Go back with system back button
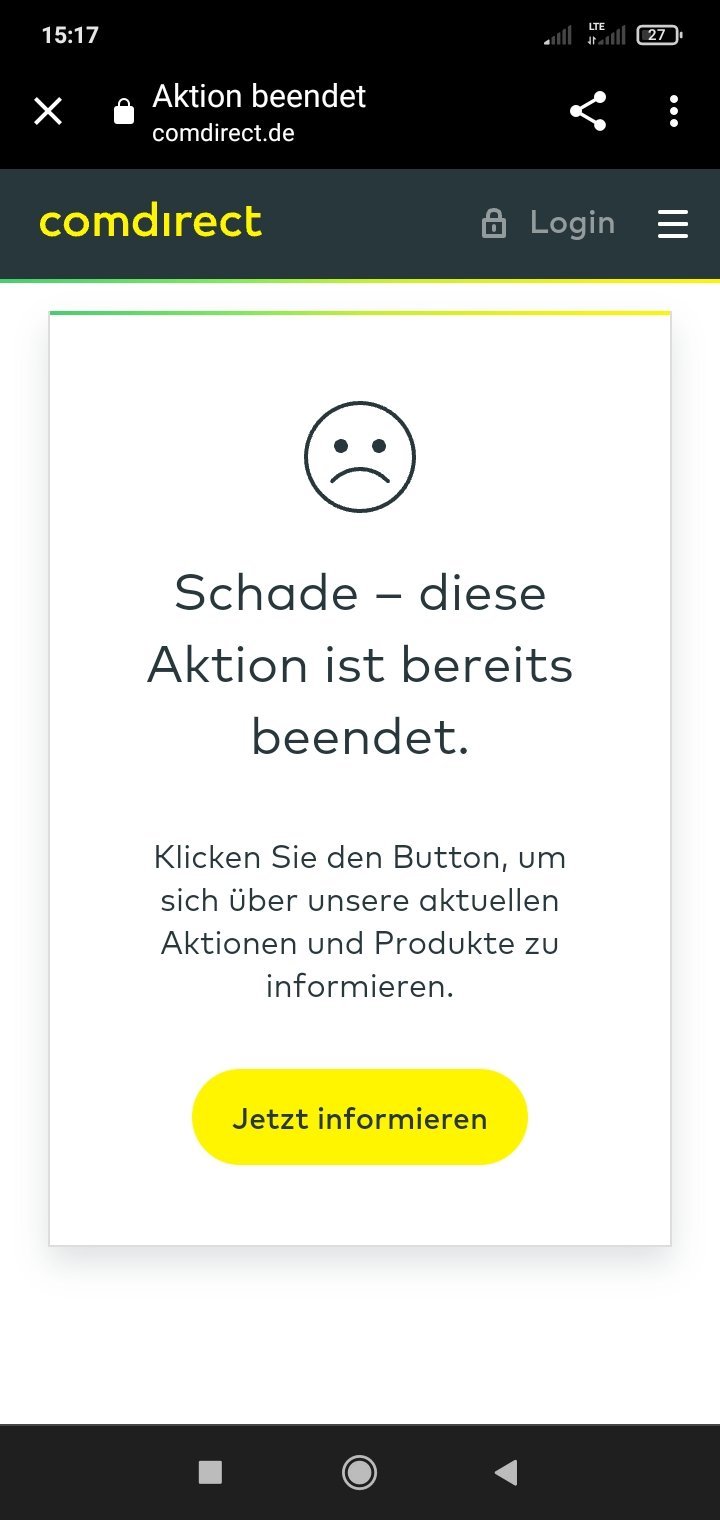Screen dimensions: 720x1520 point(506,1472)
